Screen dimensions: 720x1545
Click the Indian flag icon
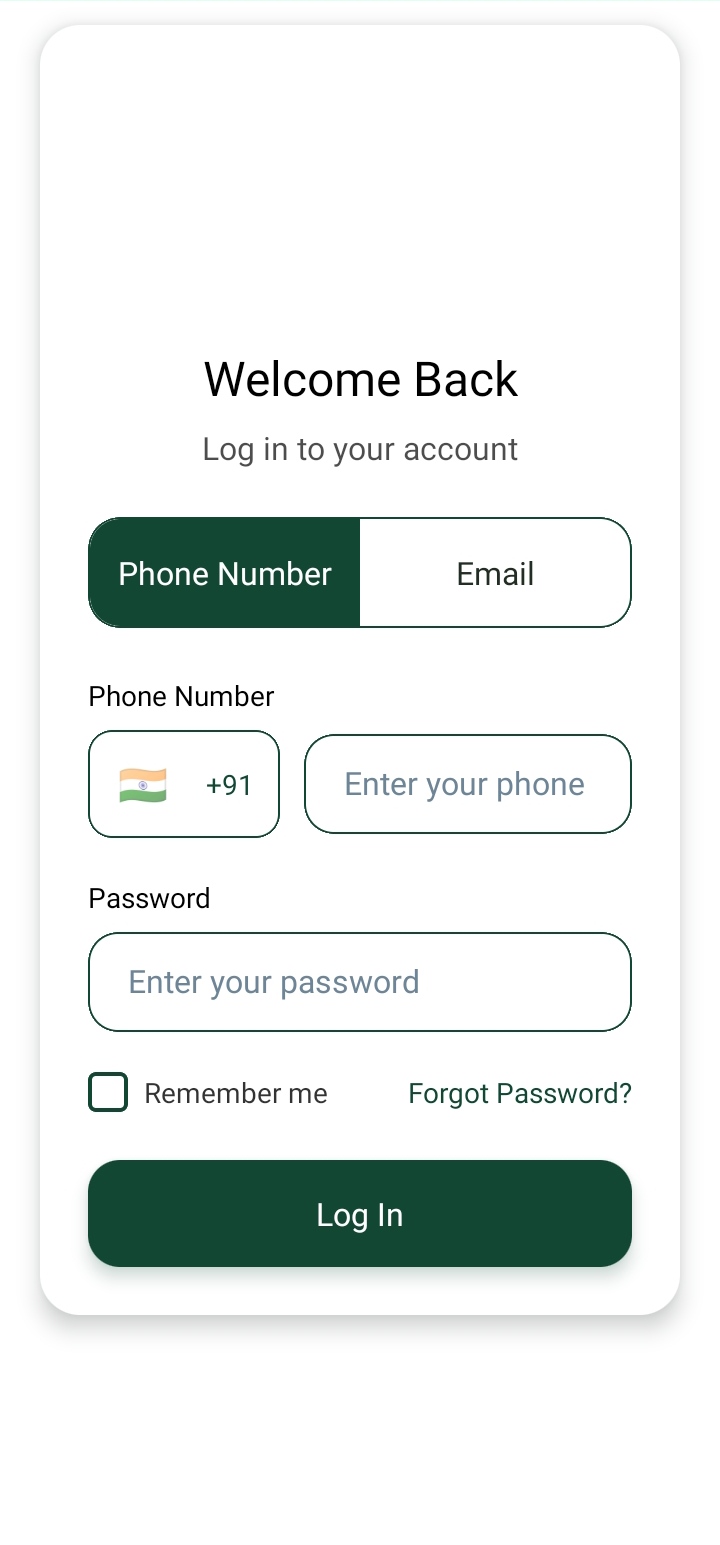click(x=141, y=784)
